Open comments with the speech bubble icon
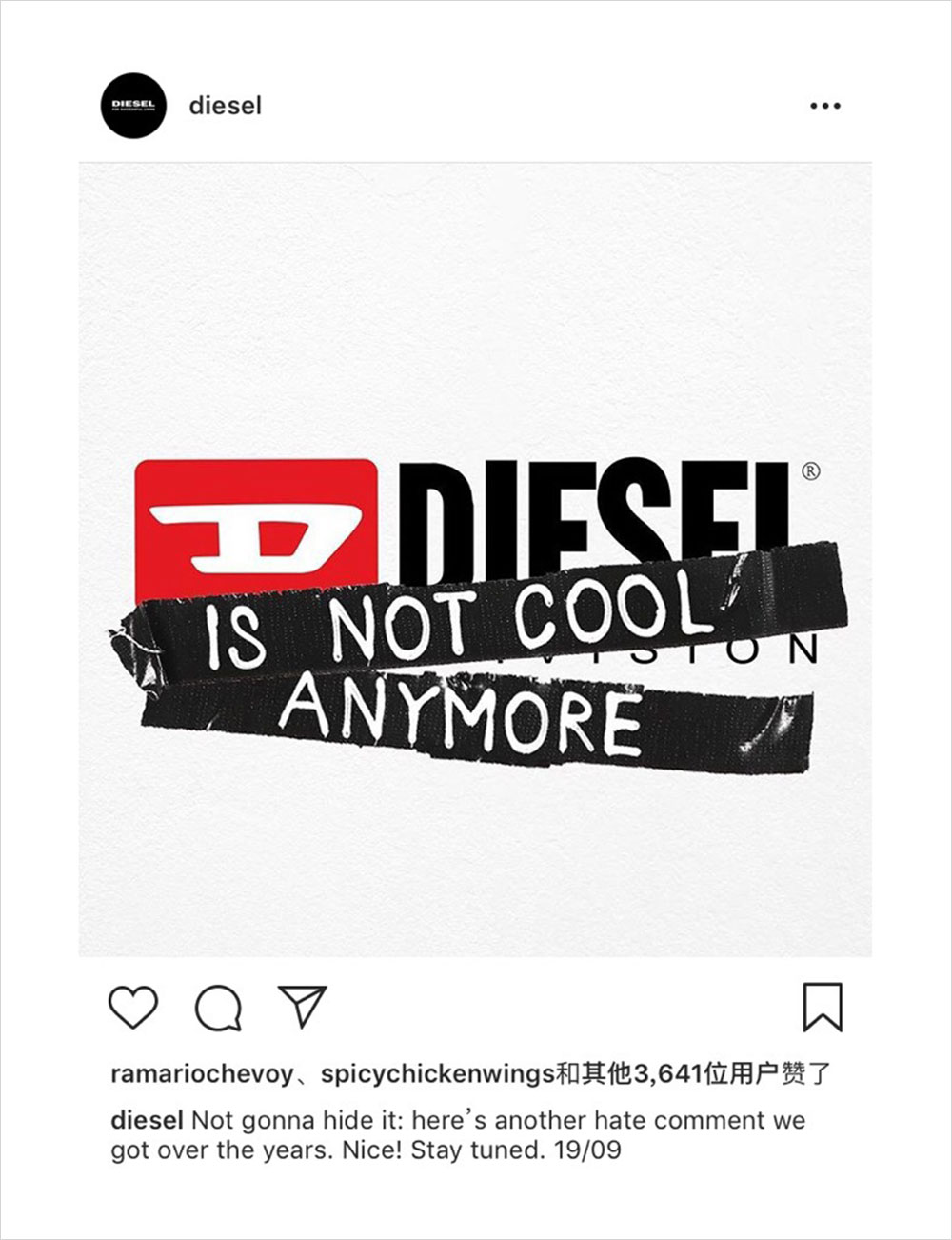 [x=218, y=1008]
